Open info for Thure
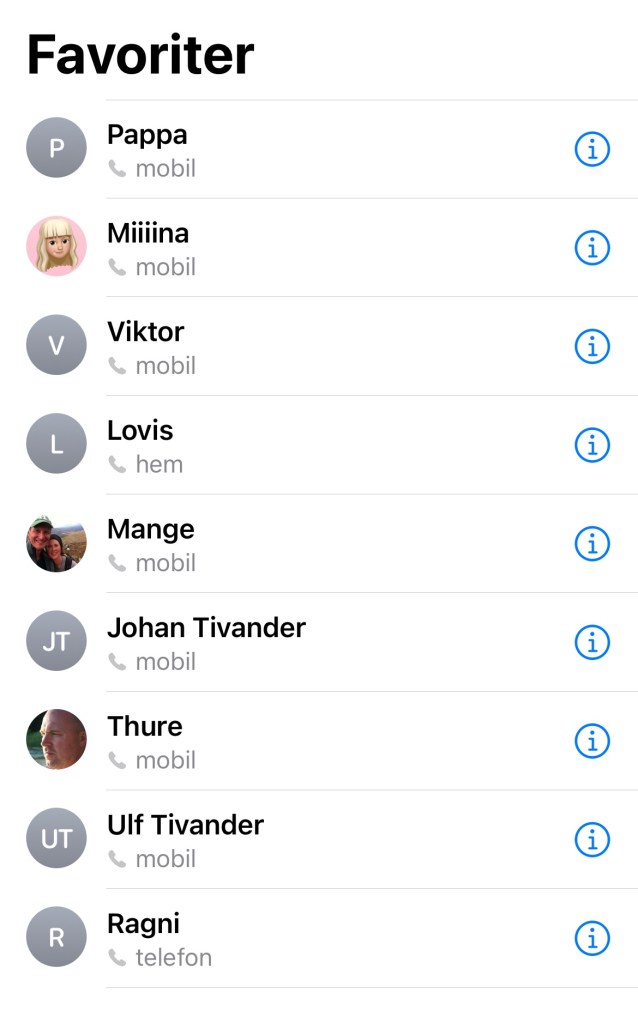 [592, 741]
